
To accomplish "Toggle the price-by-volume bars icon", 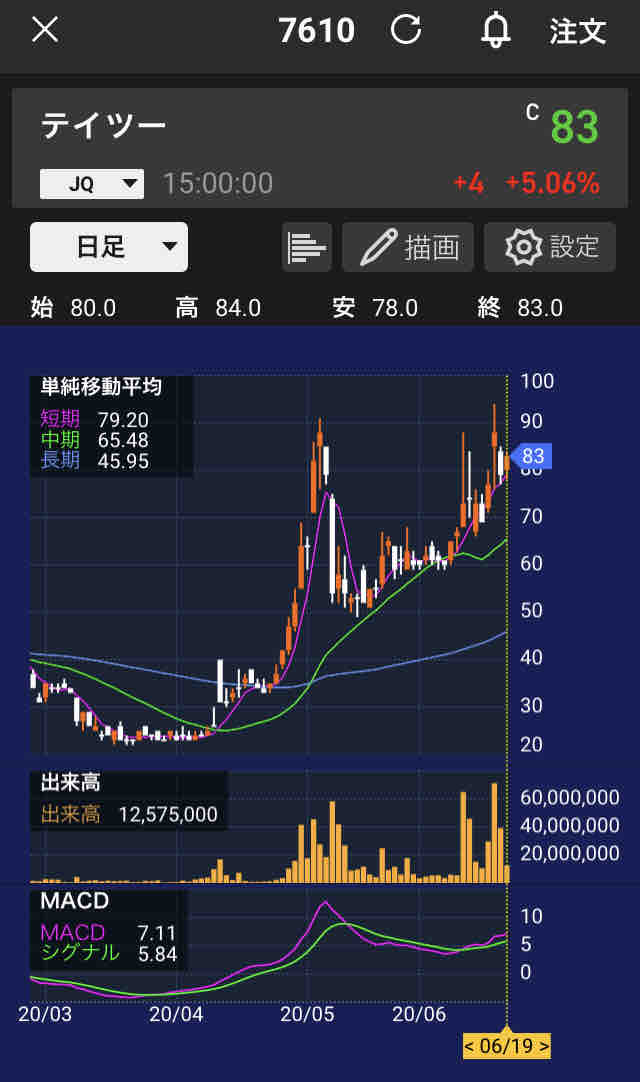I will (307, 247).
